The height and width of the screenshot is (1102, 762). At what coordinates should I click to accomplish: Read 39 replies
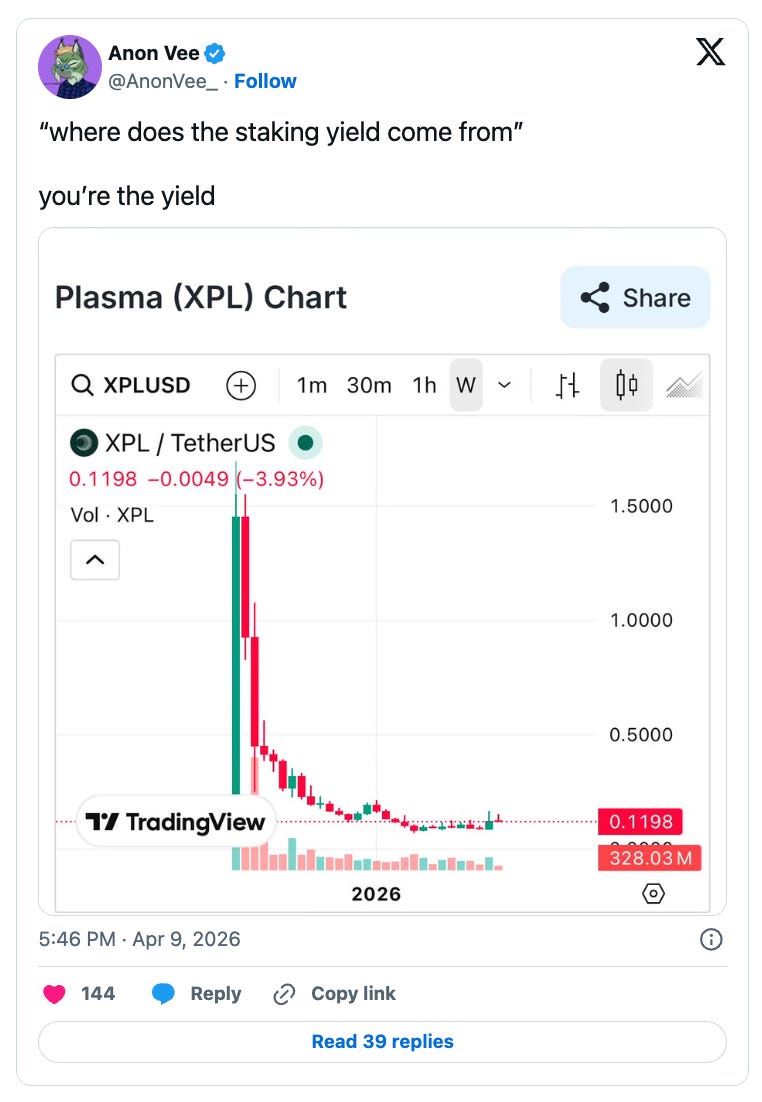click(382, 1041)
